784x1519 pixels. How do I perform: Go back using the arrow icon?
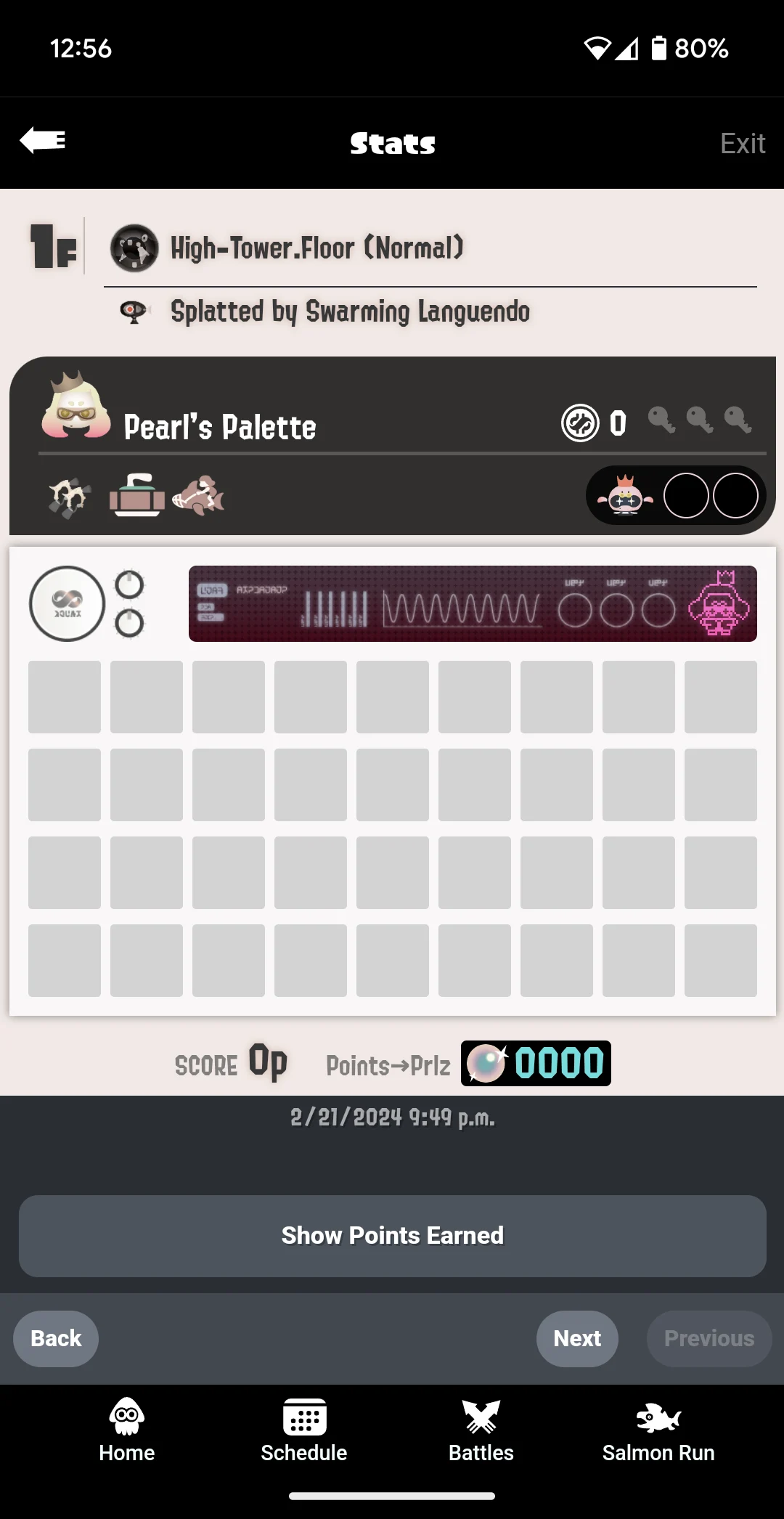[x=43, y=140]
